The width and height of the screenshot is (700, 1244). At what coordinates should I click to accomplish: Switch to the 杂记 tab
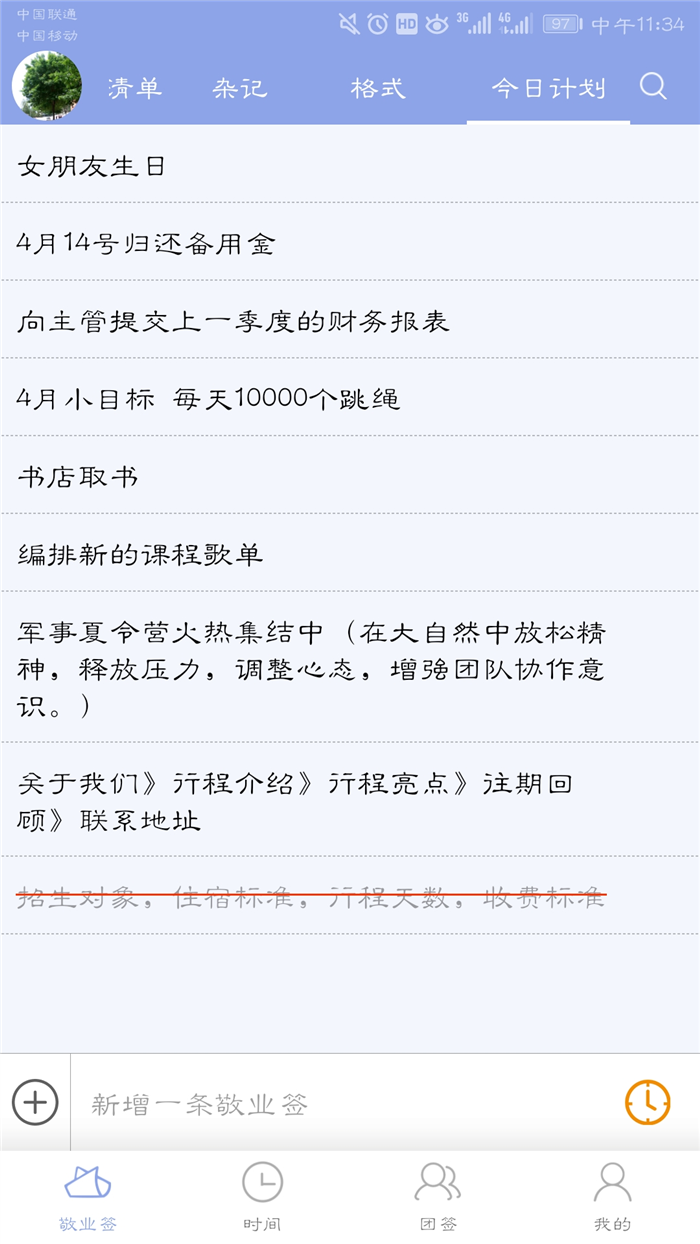240,88
